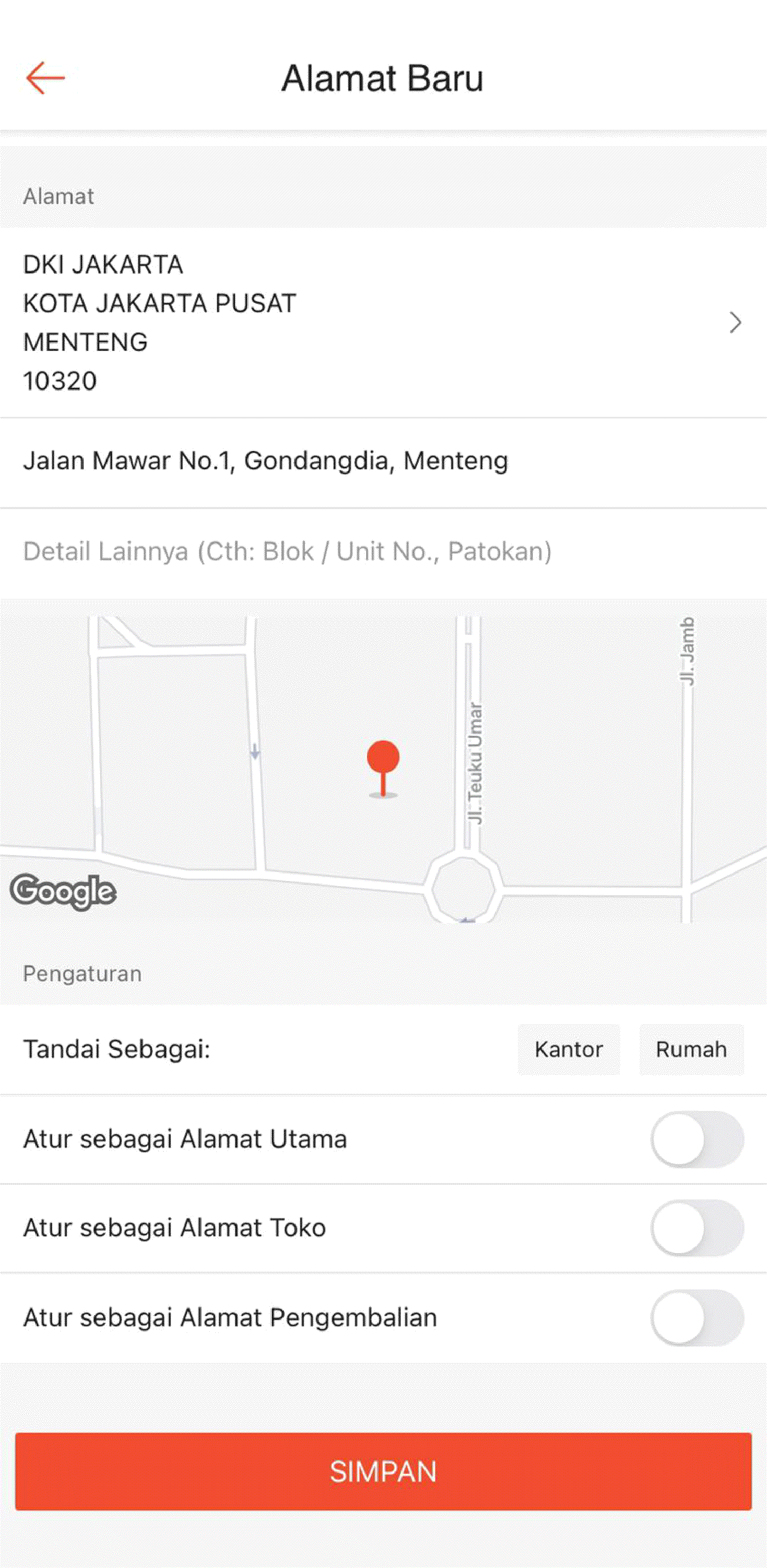Toggle Atur sebagai Alamat Toko on
Screen dimensions: 767x1568
697,1228
